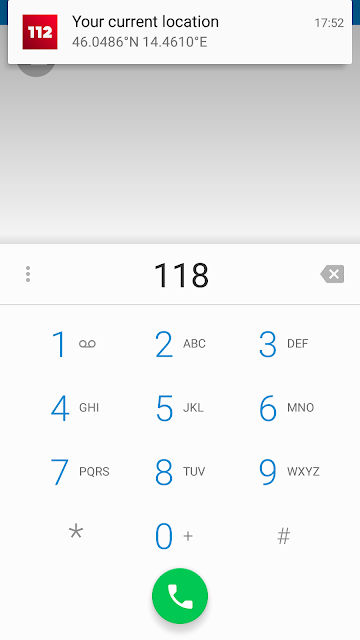Add digit 4 GHI
This screenshot has width=360, height=640.
coord(76,408)
